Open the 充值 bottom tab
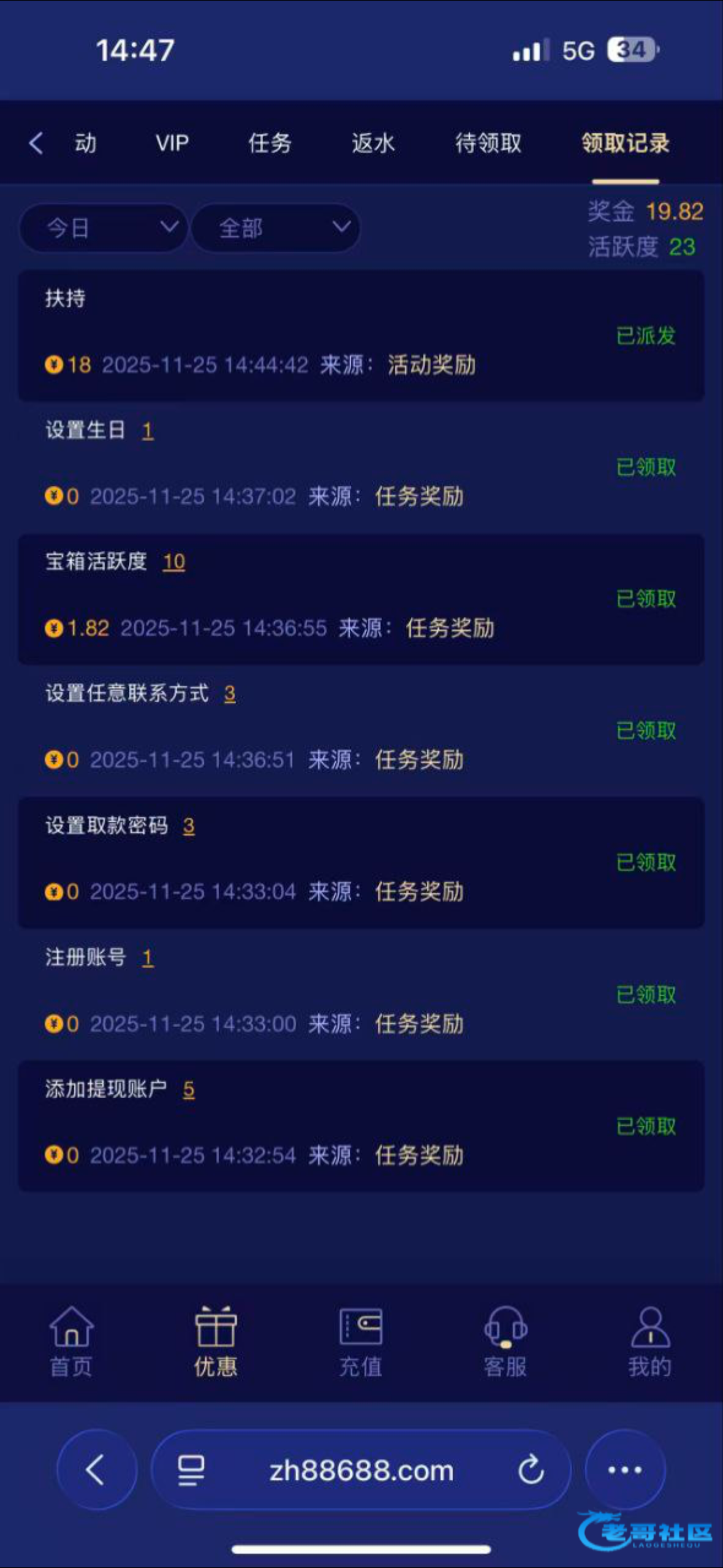 (x=361, y=1342)
